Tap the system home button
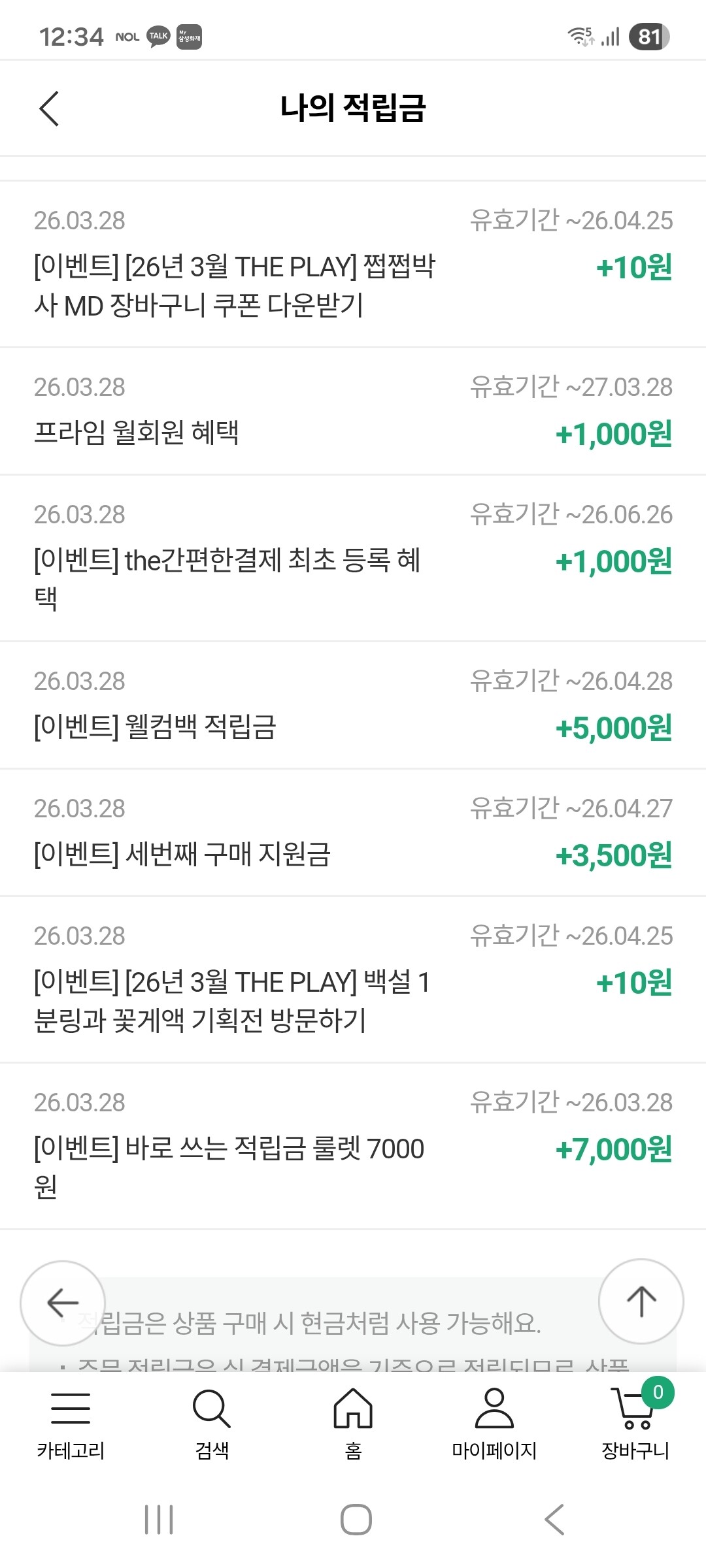 [356, 1519]
